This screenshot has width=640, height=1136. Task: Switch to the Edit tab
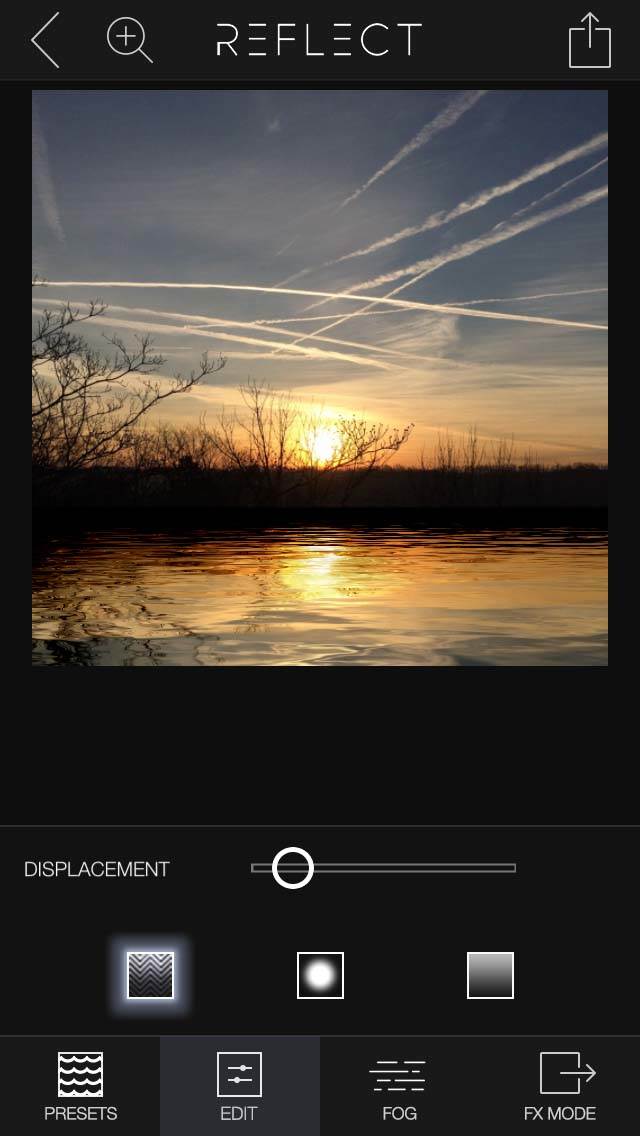(240, 1086)
